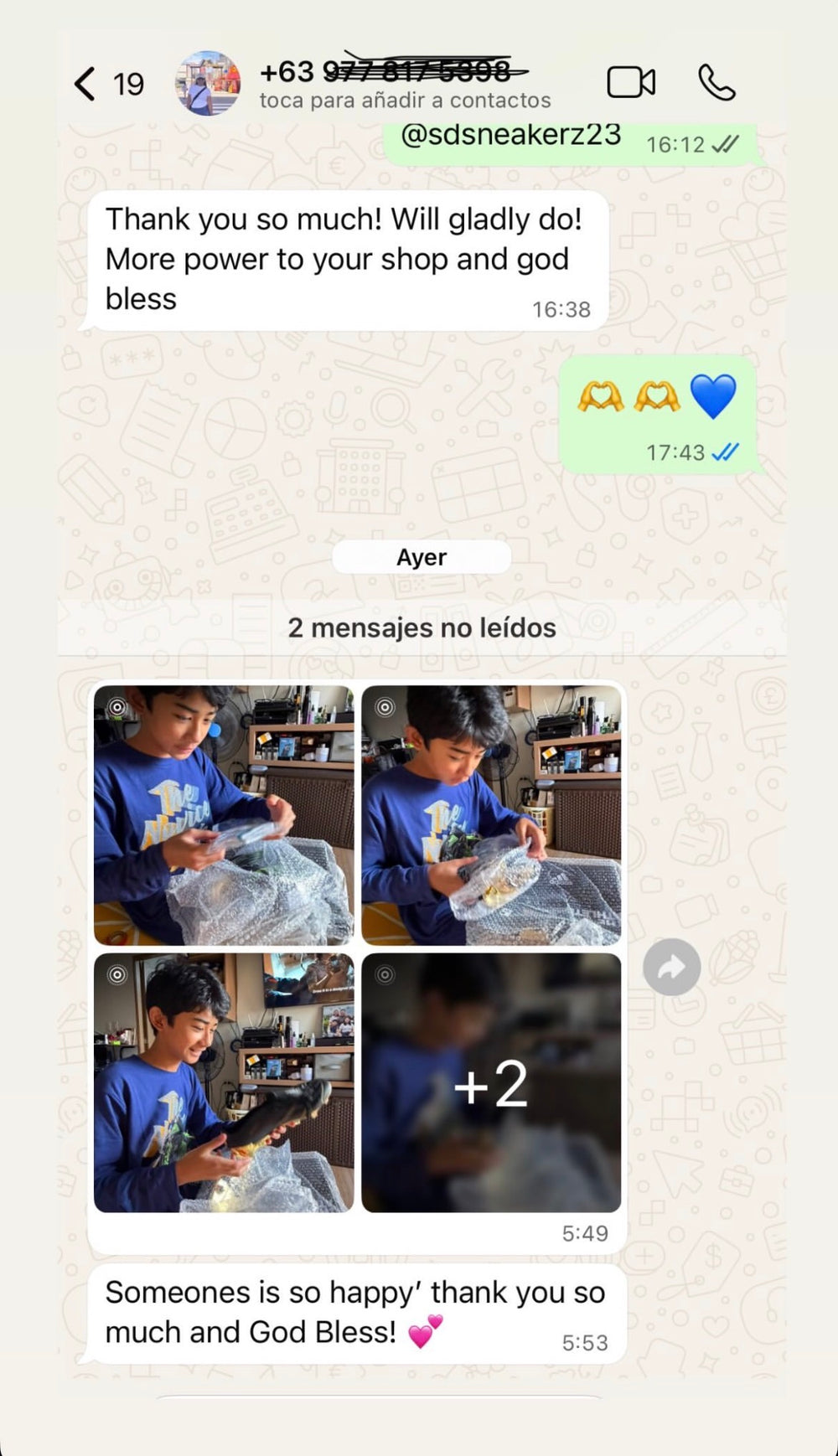The width and height of the screenshot is (838, 1456).
Task: Open the first photo in the album
Action: tap(224, 815)
